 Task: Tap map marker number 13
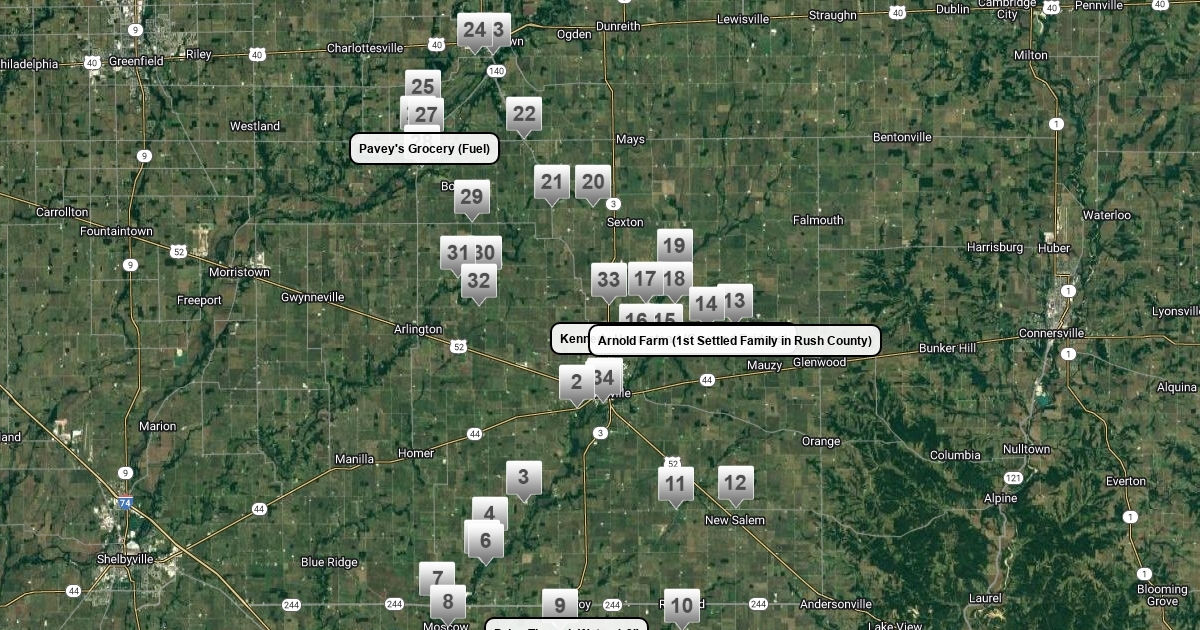pyautogui.click(x=735, y=300)
